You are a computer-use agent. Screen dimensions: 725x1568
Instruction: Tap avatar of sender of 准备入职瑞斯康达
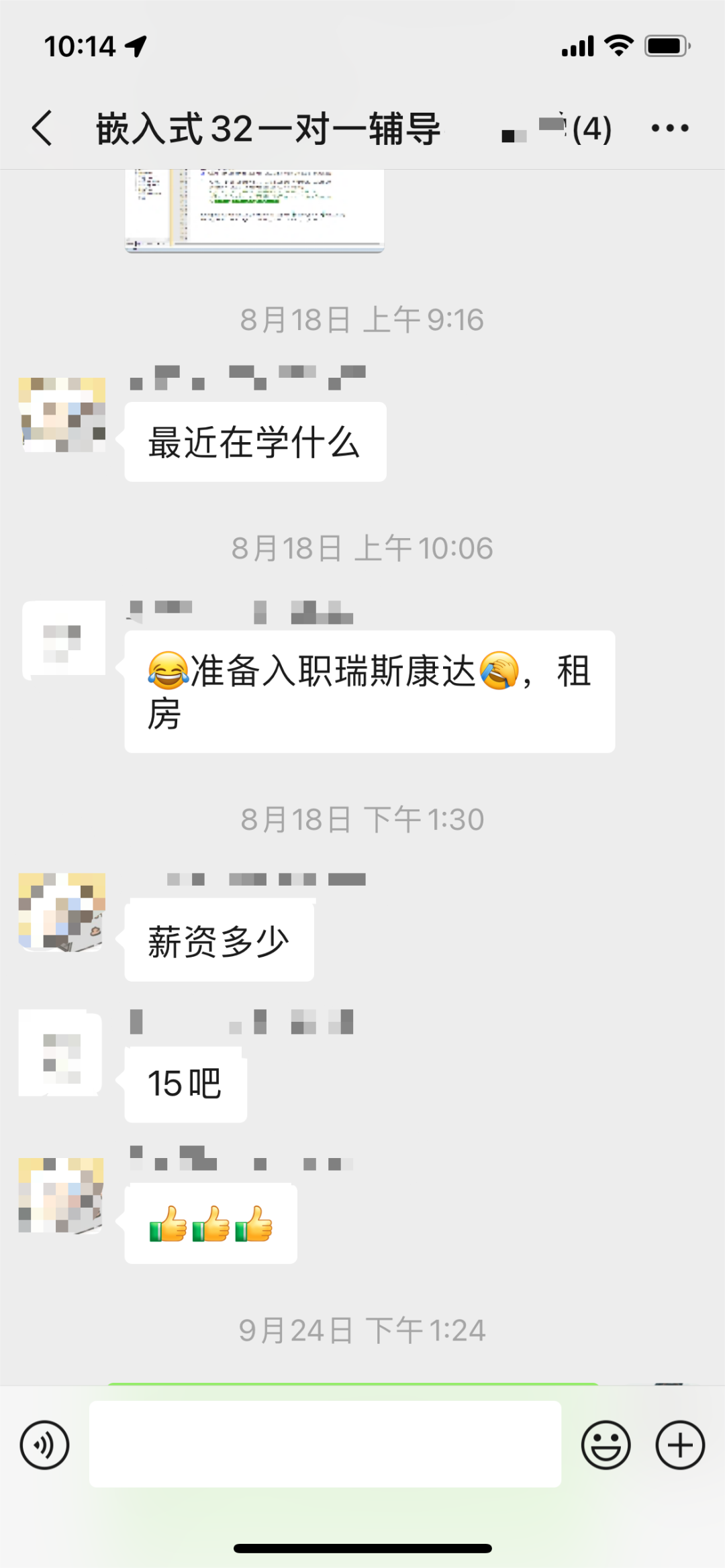(x=64, y=641)
